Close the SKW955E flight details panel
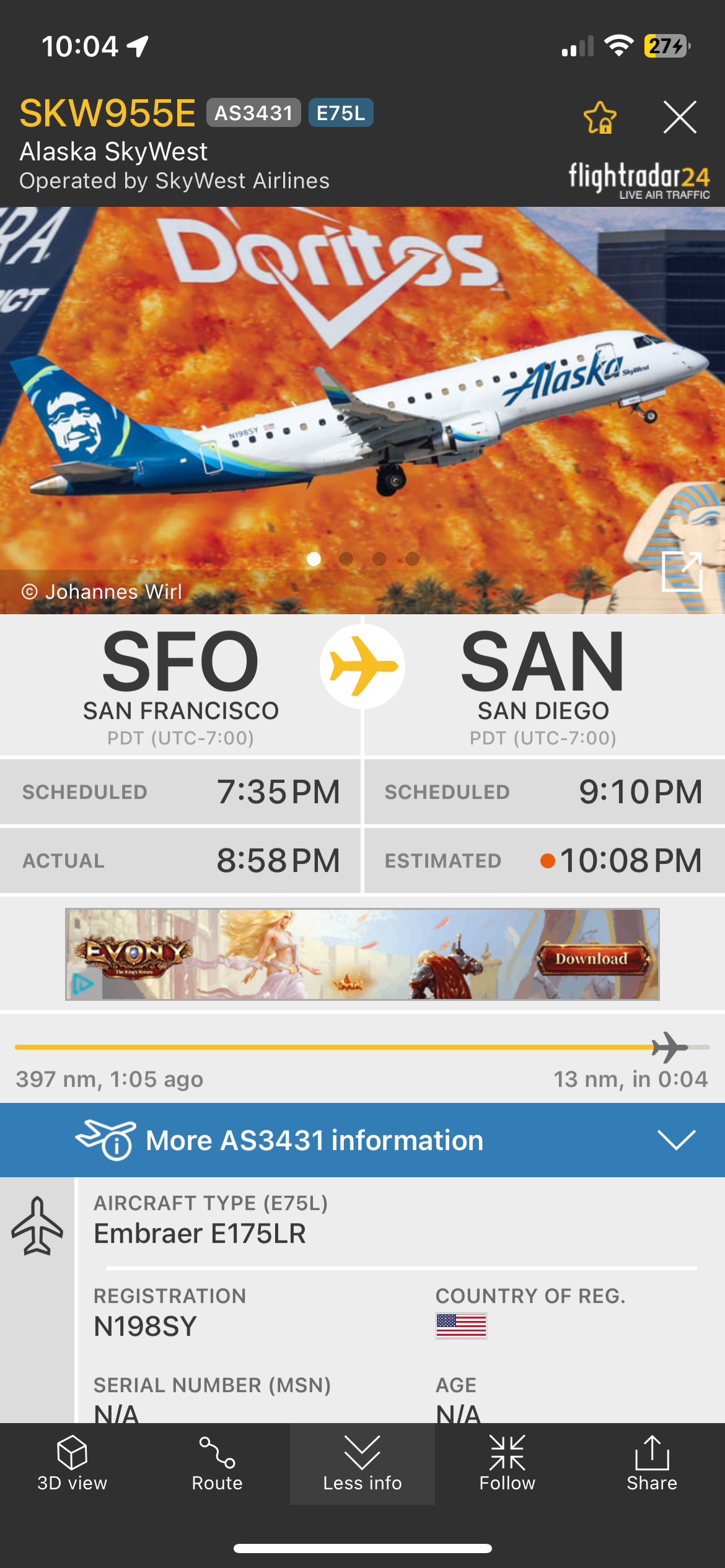This screenshot has width=725, height=1568. point(680,117)
